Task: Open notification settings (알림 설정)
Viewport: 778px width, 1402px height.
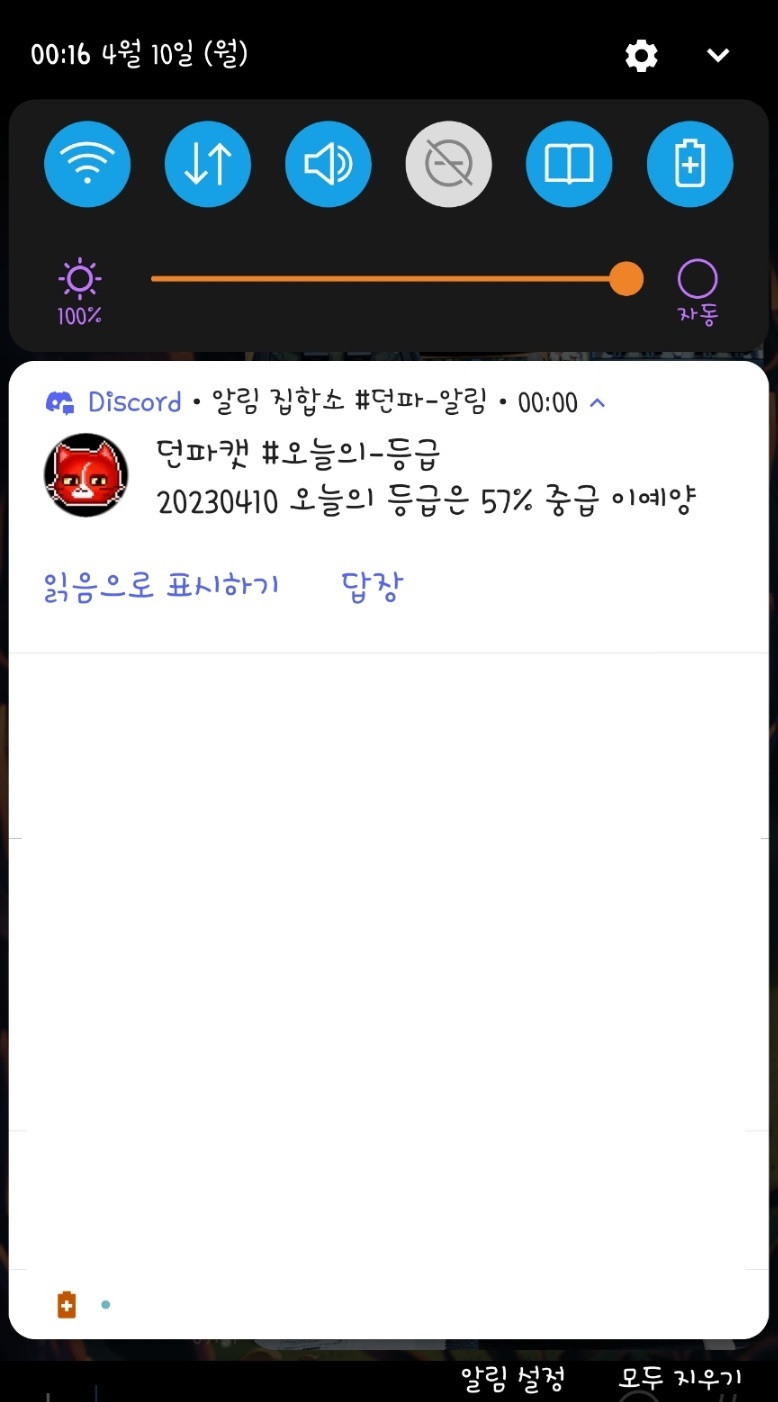Action: (512, 1379)
